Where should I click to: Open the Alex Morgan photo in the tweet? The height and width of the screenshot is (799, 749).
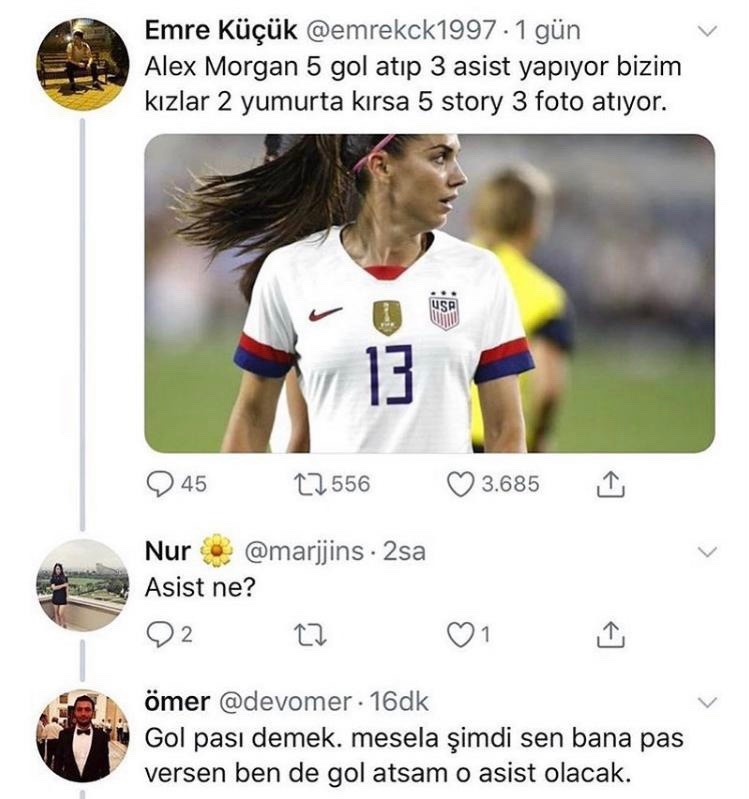point(429,293)
